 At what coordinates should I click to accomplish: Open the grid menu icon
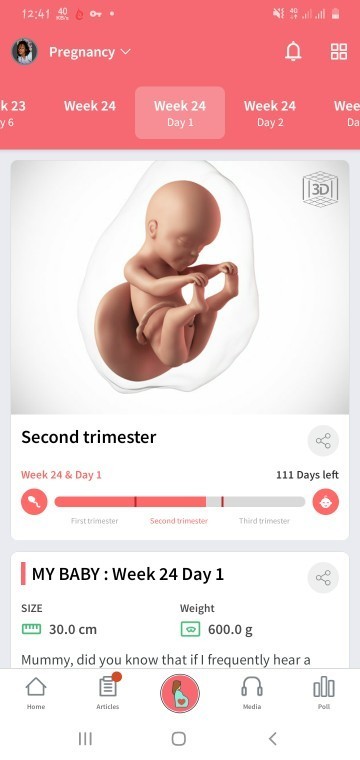(x=339, y=51)
